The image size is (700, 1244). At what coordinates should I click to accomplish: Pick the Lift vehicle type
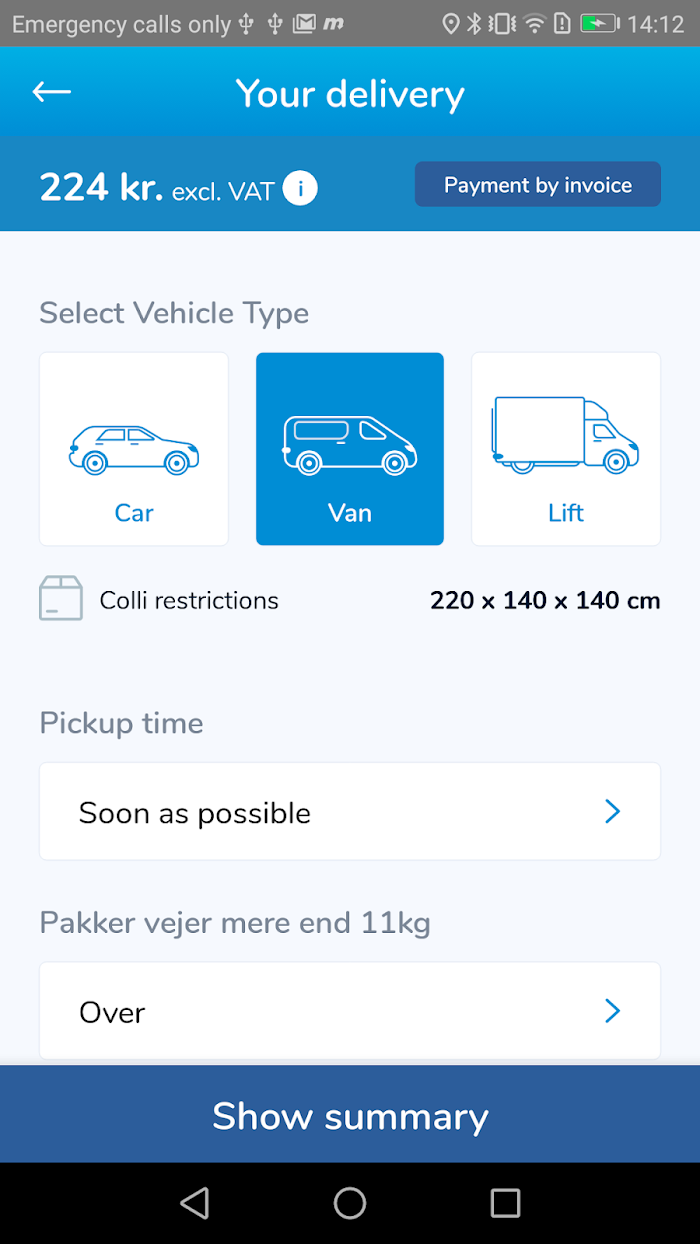tap(566, 449)
